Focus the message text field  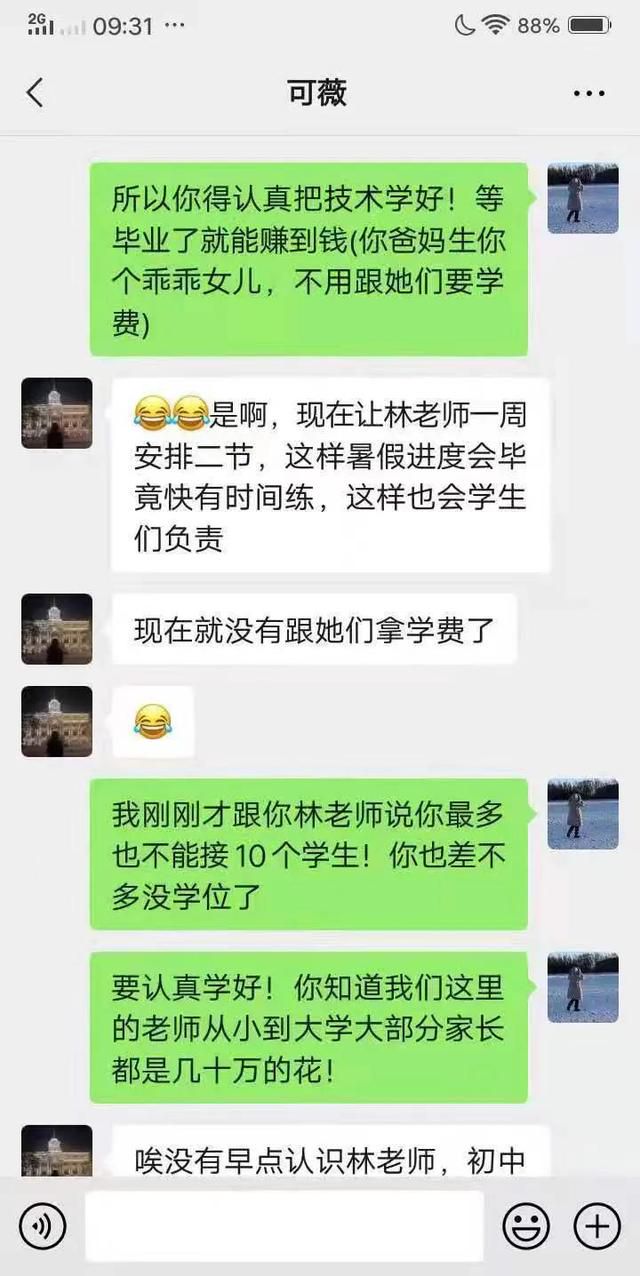coord(284,1225)
